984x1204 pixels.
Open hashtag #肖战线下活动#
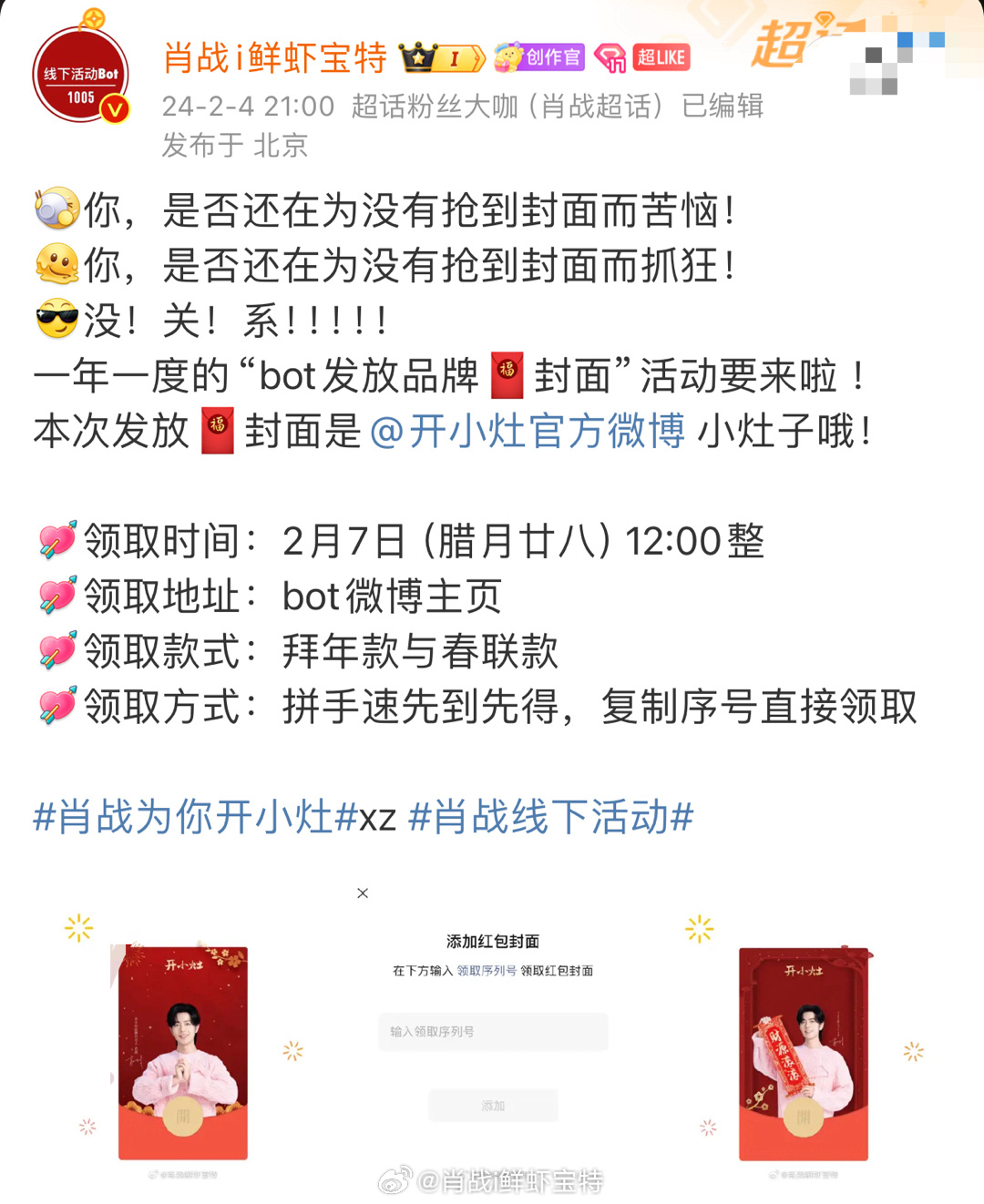tap(551, 816)
